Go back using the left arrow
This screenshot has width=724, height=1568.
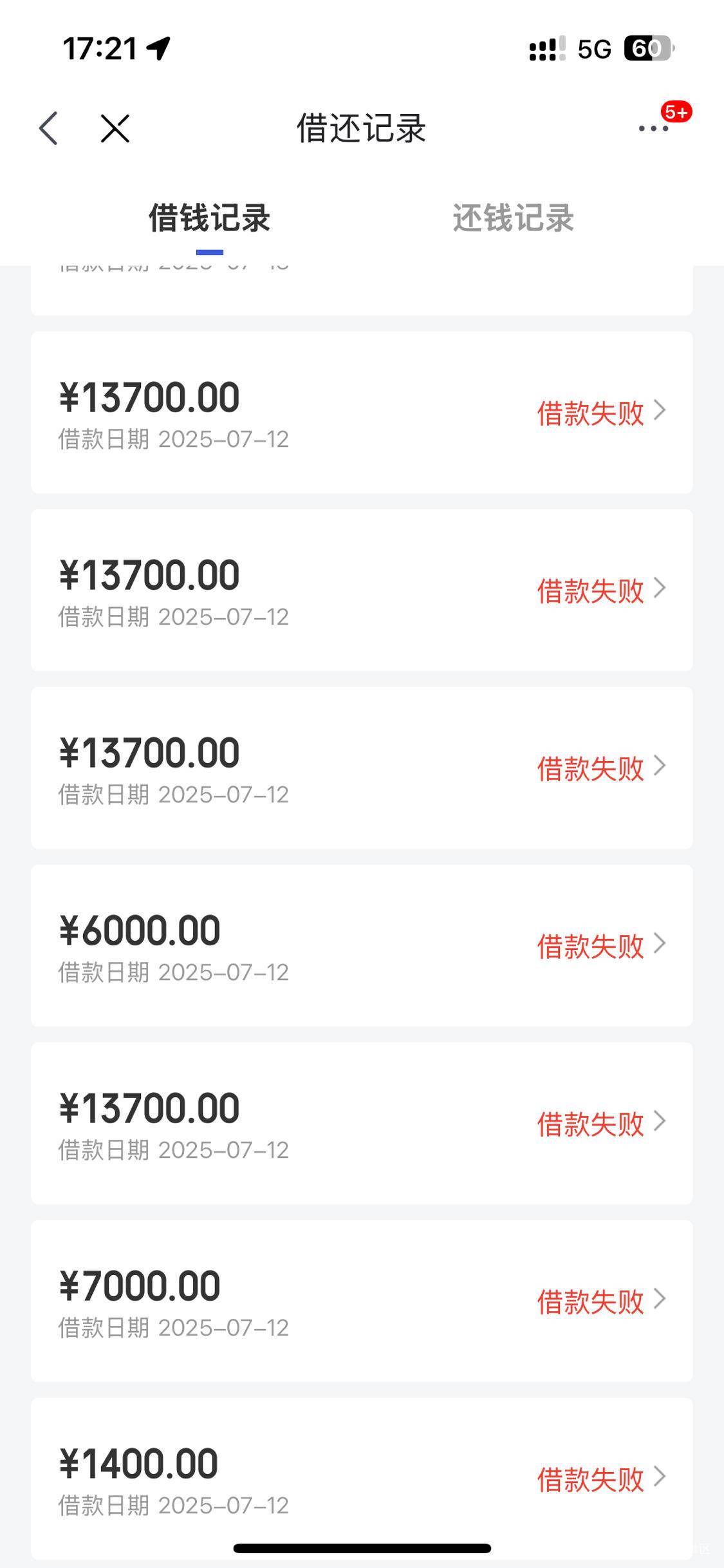click(x=49, y=128)
